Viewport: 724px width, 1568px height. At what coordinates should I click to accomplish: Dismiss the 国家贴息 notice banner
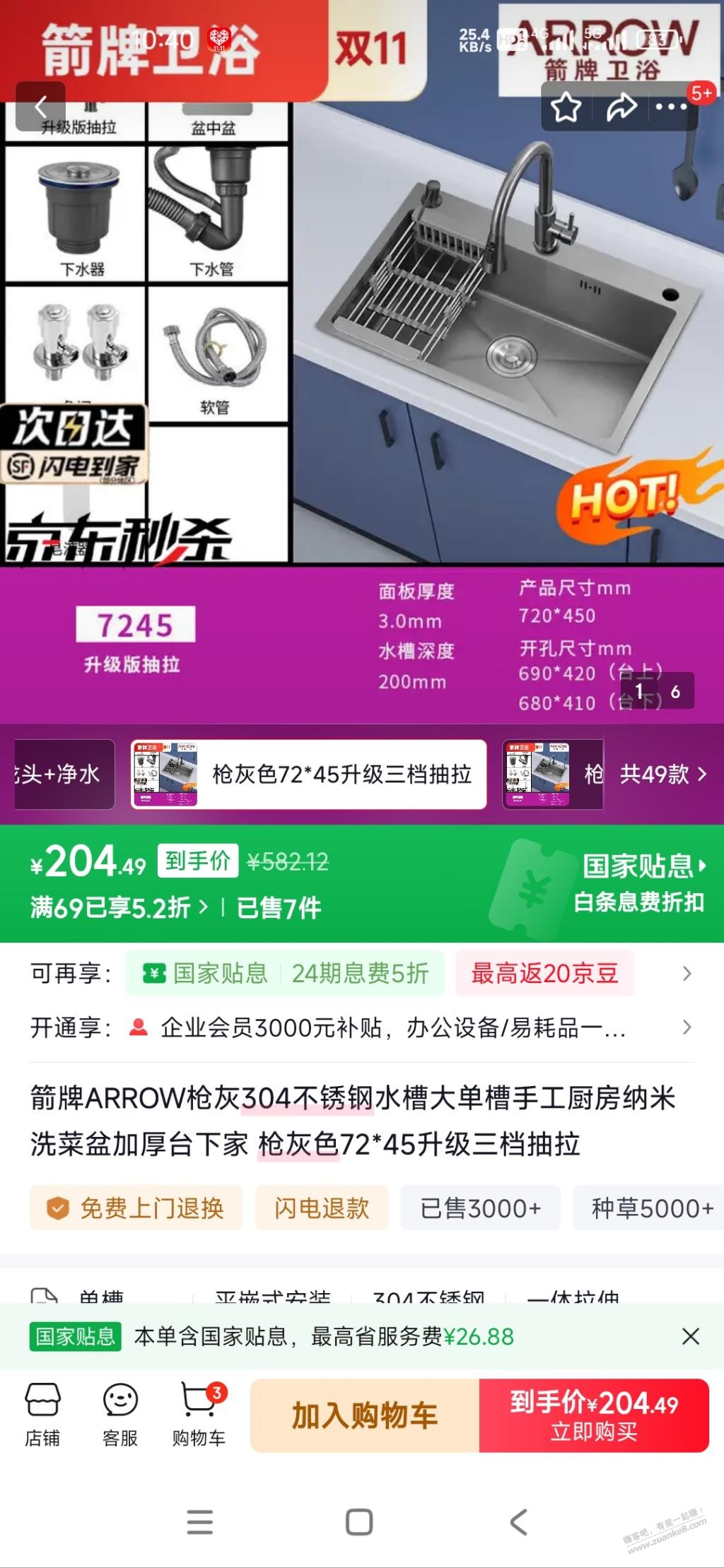(x=690, y=1336)
